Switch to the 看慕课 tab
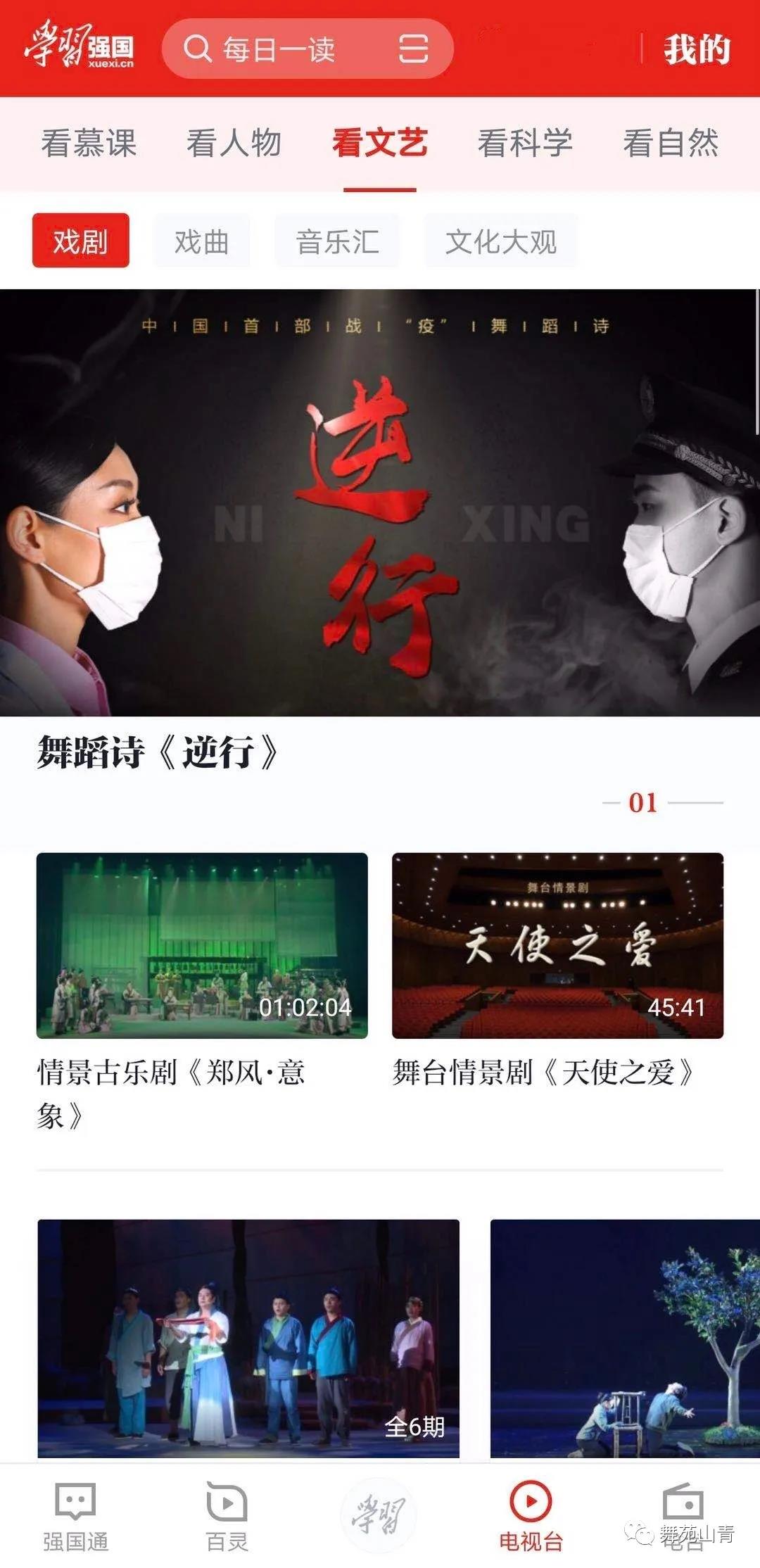This screenshot has height=1568, width=760. [x=89, y=144]
